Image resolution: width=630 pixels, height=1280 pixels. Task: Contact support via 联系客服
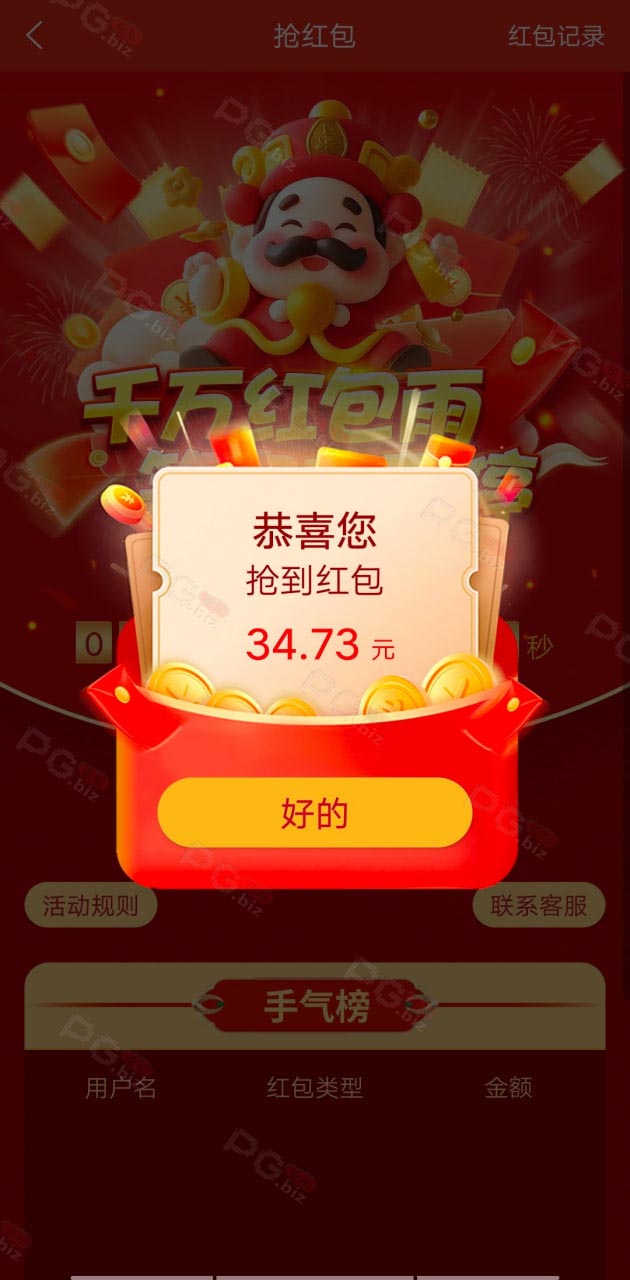pos(539,905)
